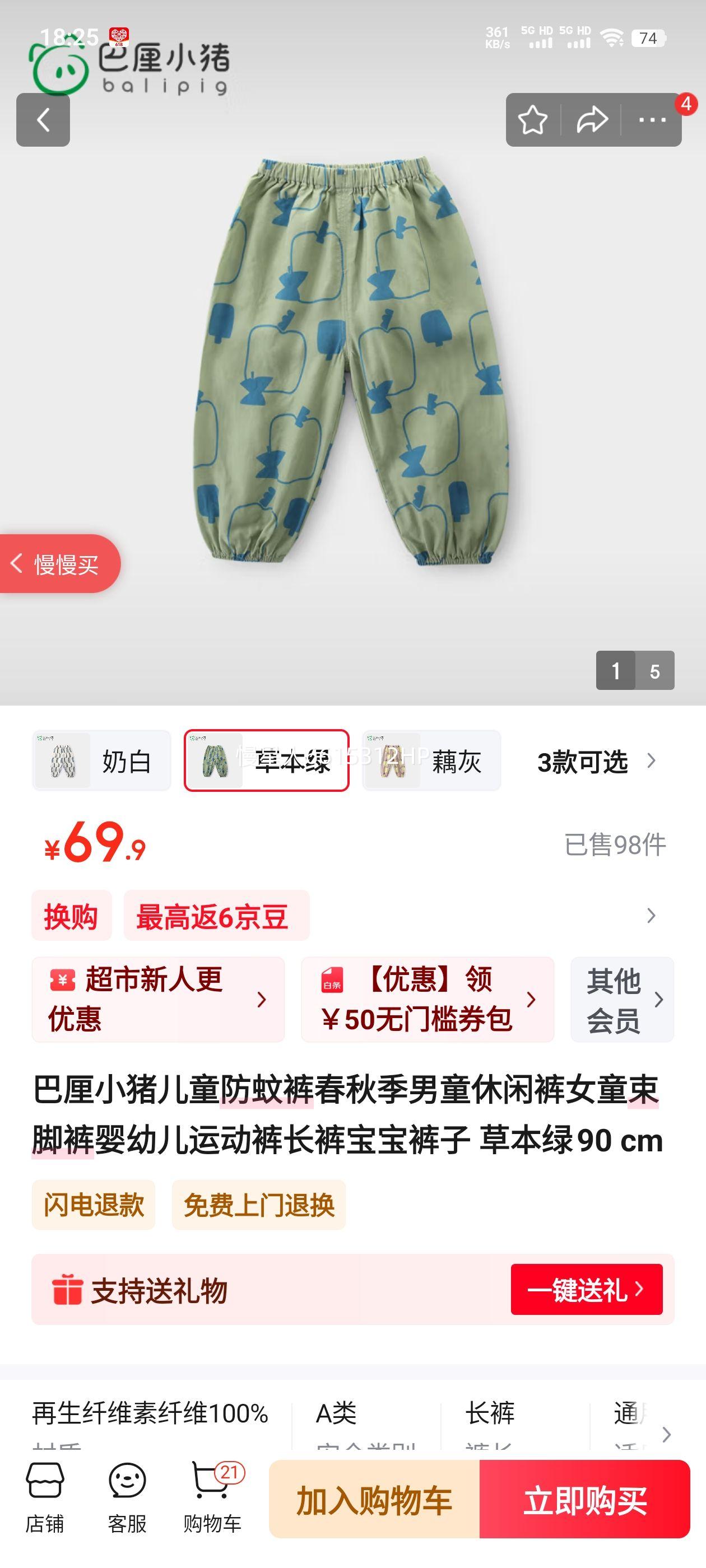706x1568 pixels.
Task: Open 超市新人更优惠 offer
Action: 158,1000
